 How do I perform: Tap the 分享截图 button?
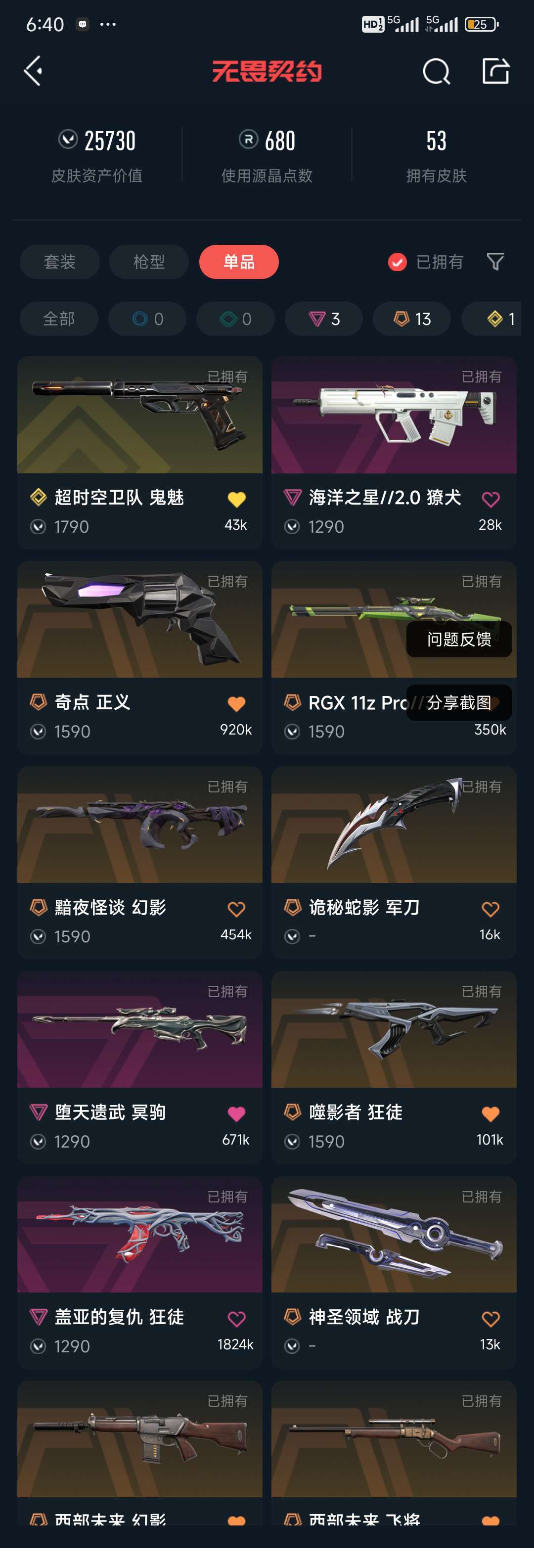(x=458, y=702)
